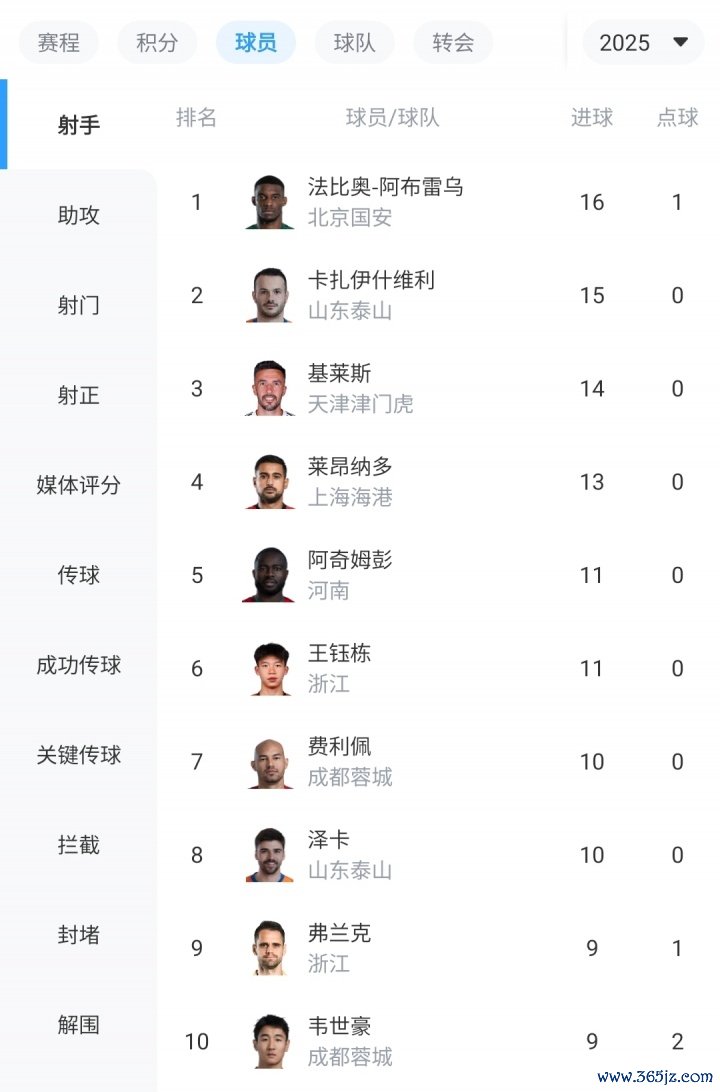Select 助攻 in the side menu
This screenshot has height=1092, width=720.
click(78, 215)
